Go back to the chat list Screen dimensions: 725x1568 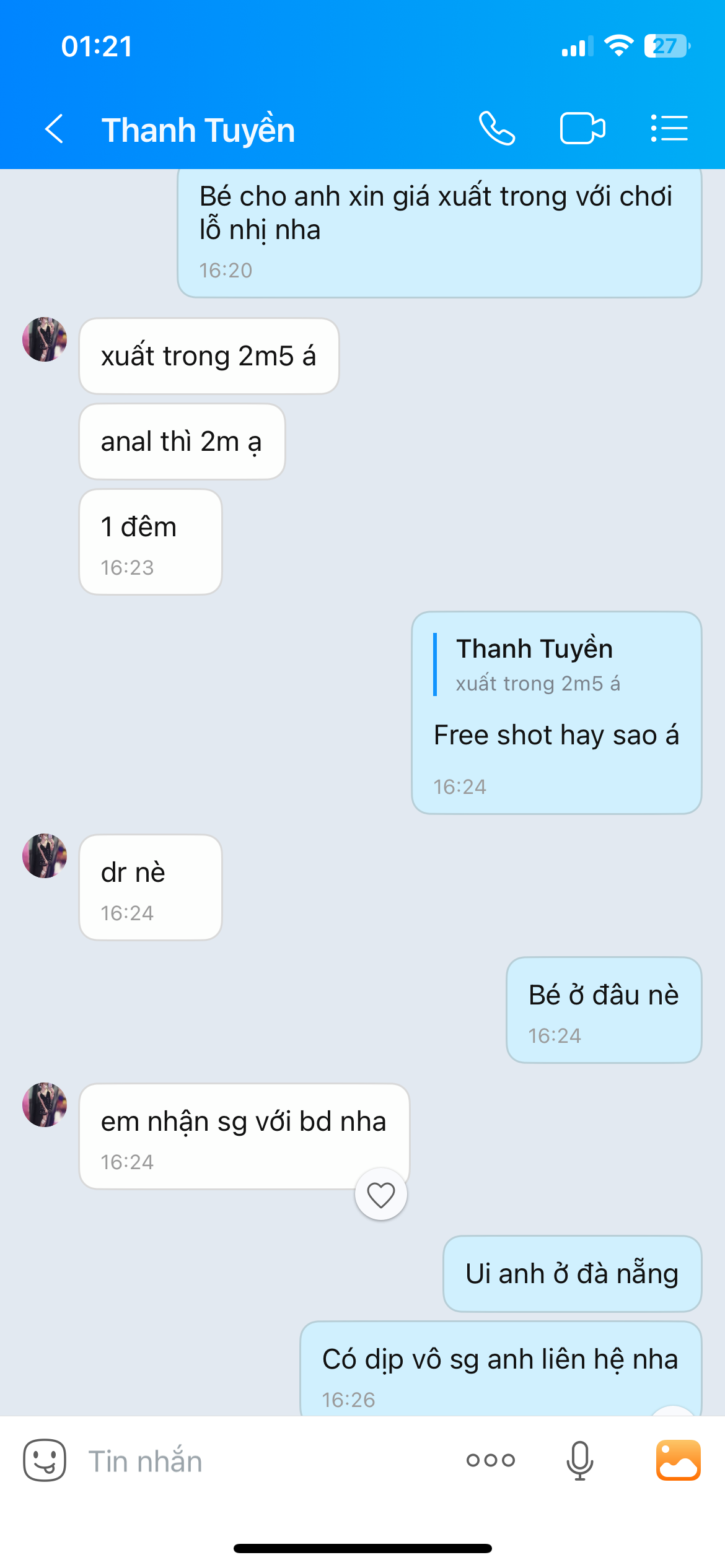pos(55,129)
